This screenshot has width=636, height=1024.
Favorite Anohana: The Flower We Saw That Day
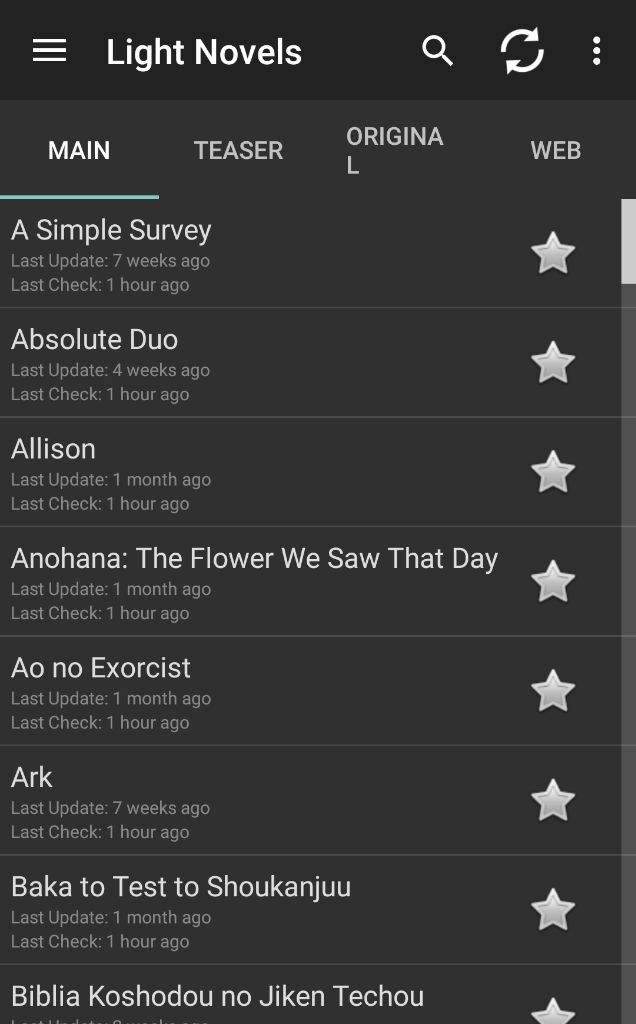pos(553,581)
